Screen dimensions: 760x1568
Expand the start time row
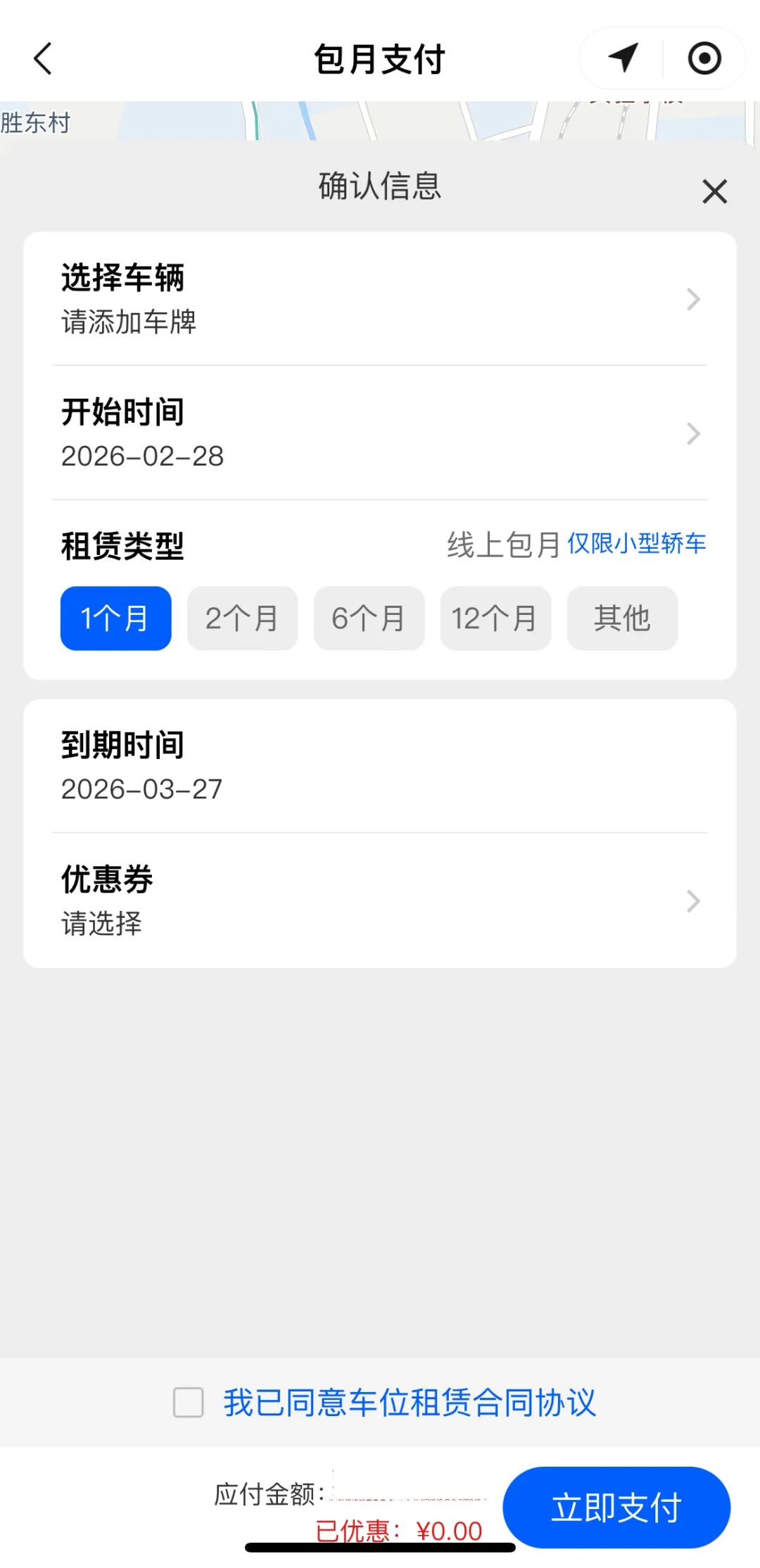pyautogui.click(x=380, y=434)
